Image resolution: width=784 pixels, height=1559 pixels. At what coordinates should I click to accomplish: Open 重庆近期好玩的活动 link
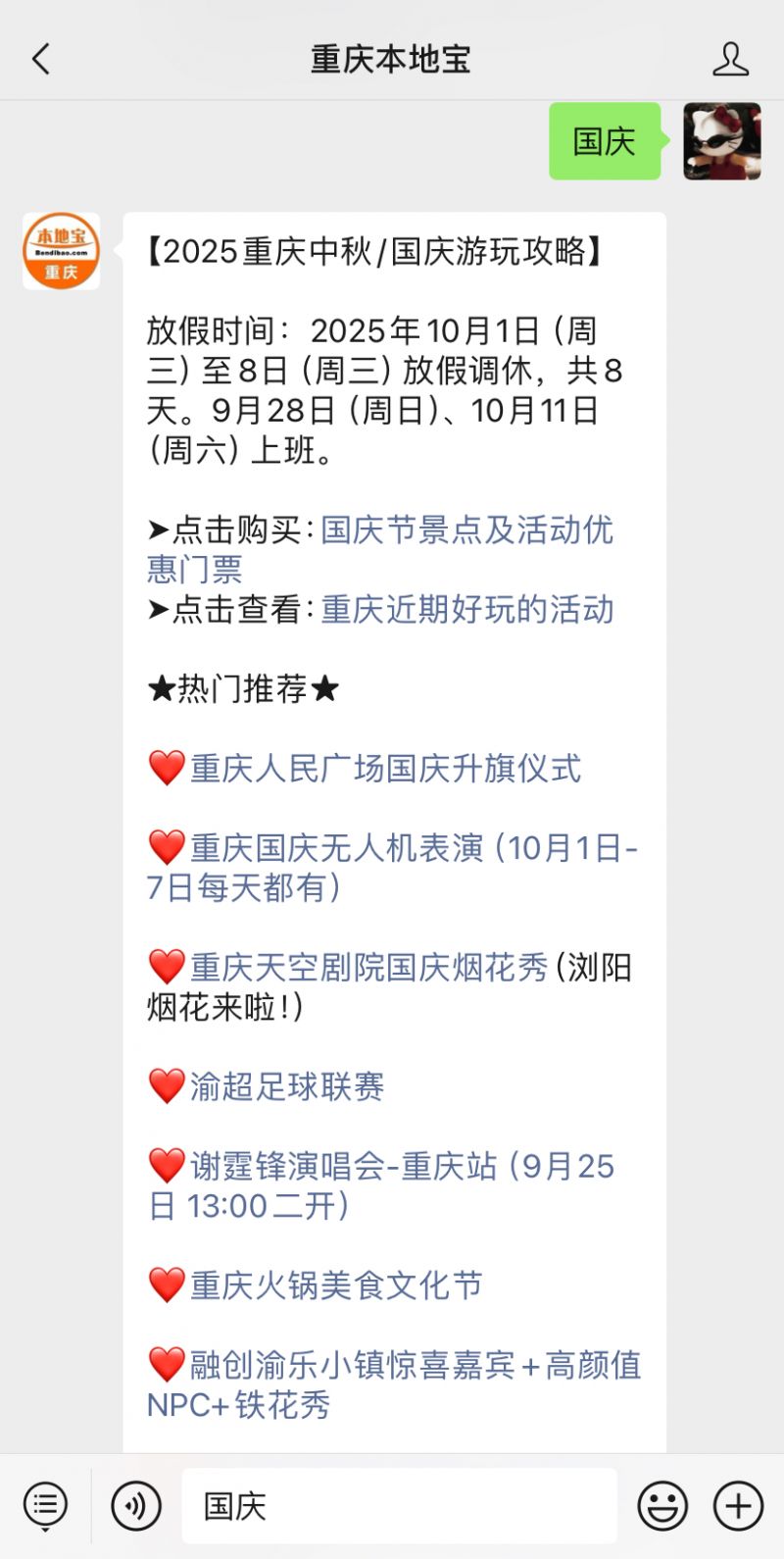466,610
